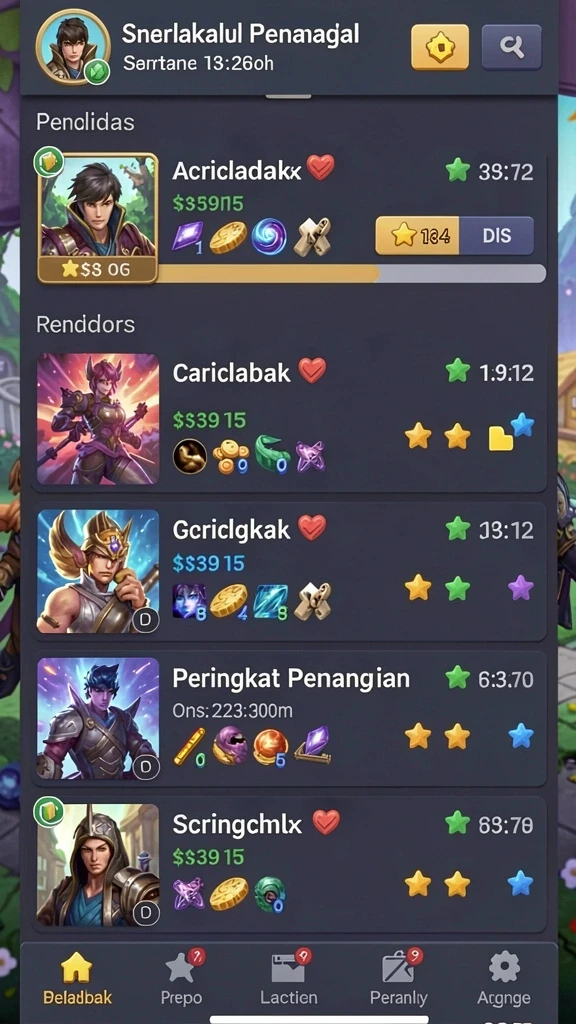The height and width of the screenshot is (1024, 576).
Task: Open the search magnifier button
Action: click(x=511, y=46)
